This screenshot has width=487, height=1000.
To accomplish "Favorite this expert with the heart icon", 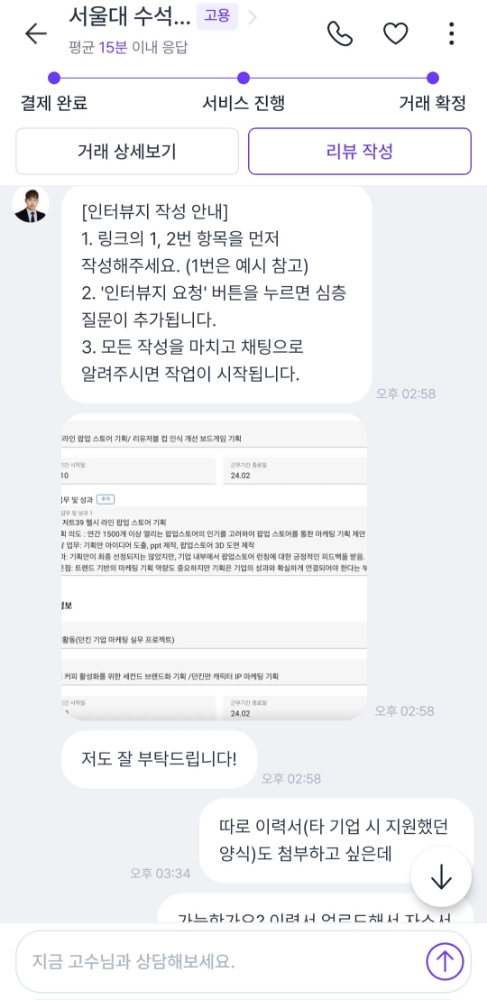I will [395, 33].
